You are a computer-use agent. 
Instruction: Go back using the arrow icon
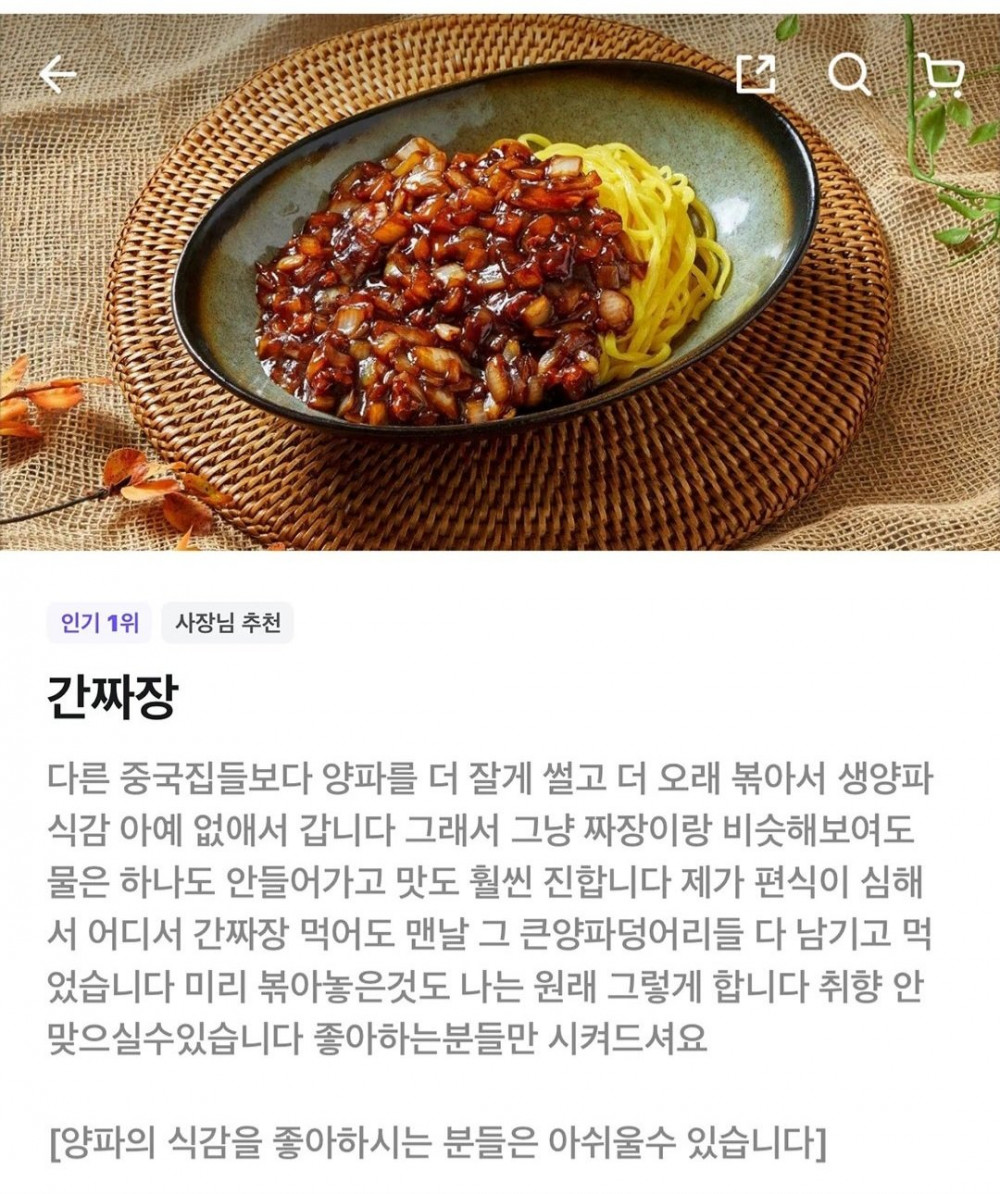(x=58, y=75)
